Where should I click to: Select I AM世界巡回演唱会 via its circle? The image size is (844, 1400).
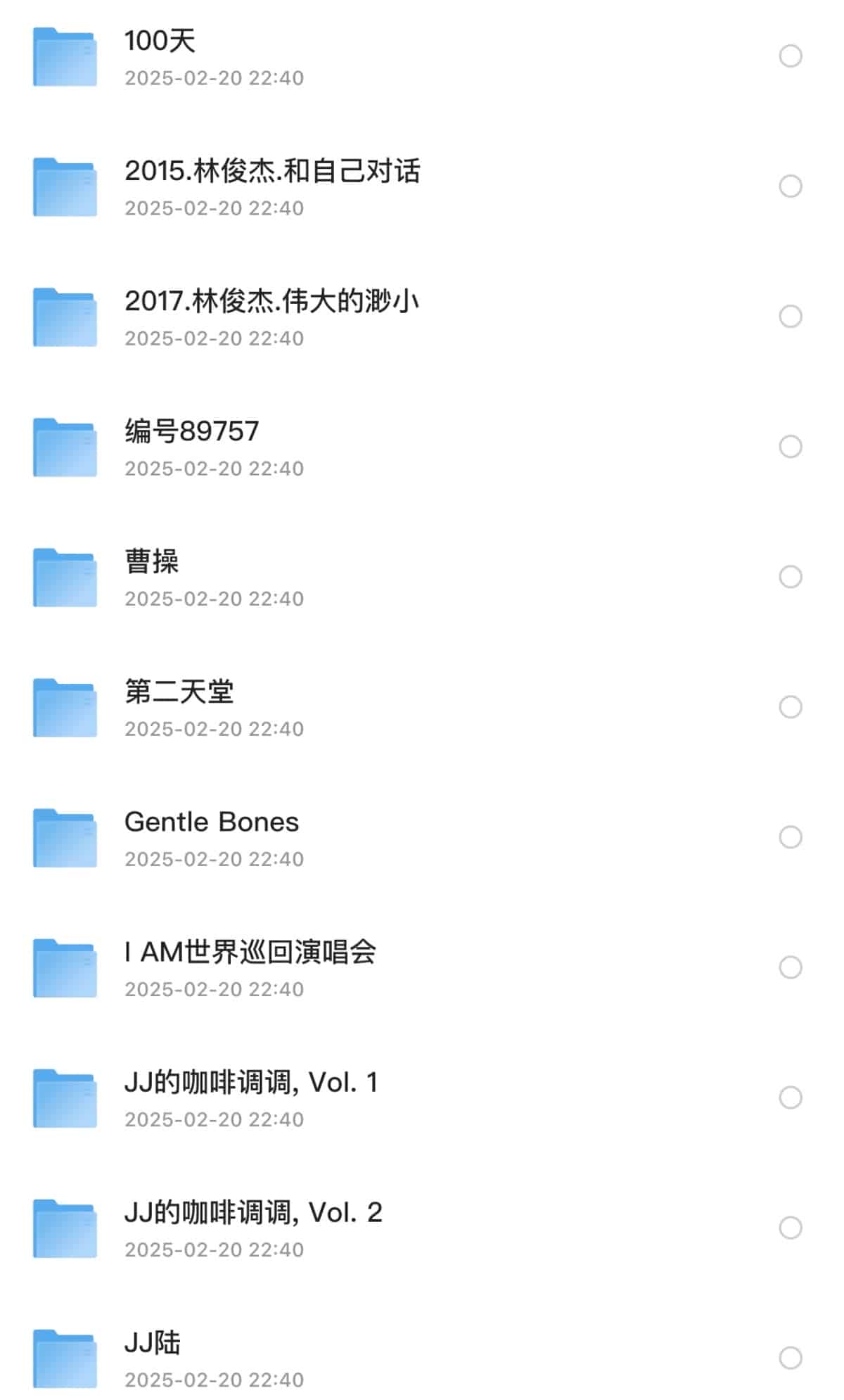tap(791, 967)
